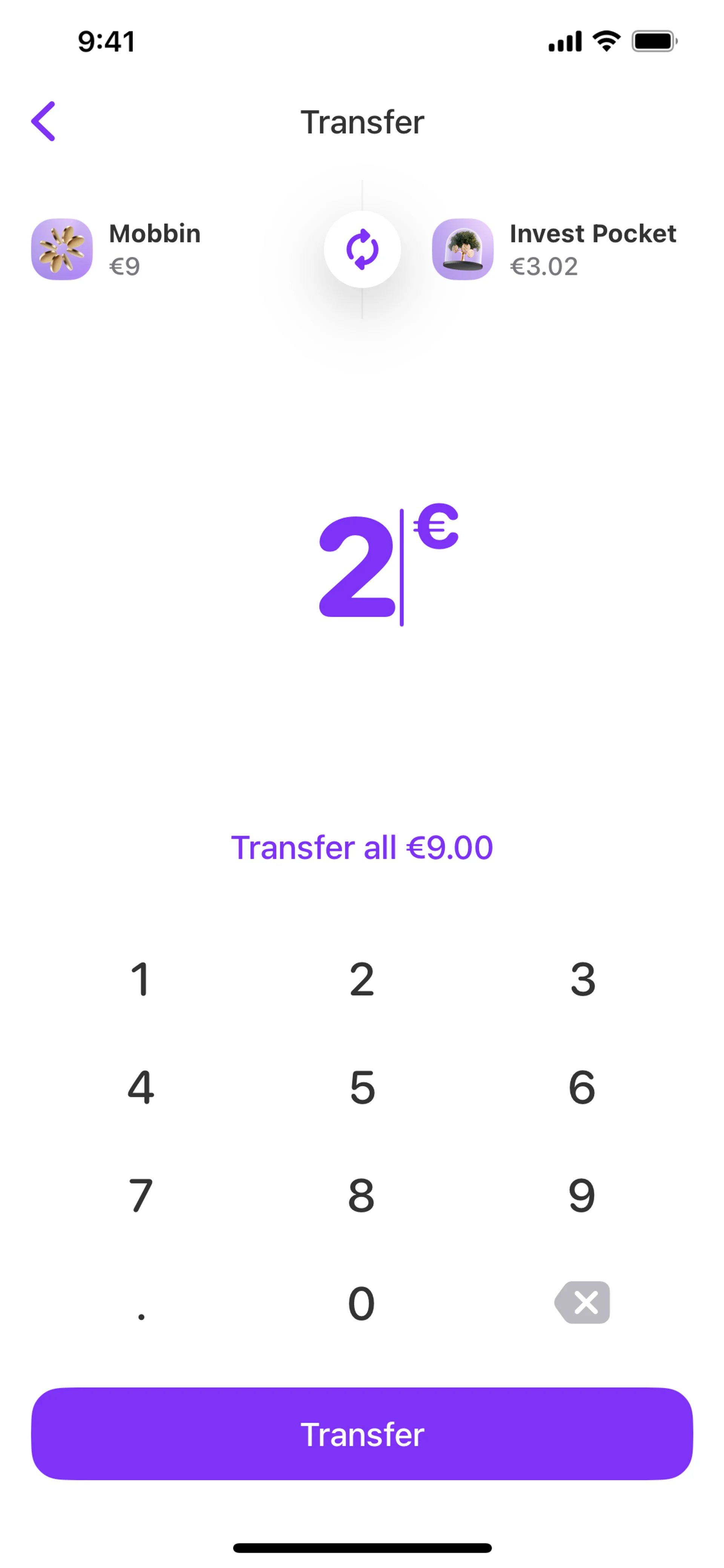Select the Mobbin source account
The width and height of the screenshot is (724, 1568).
click(116, 250)
